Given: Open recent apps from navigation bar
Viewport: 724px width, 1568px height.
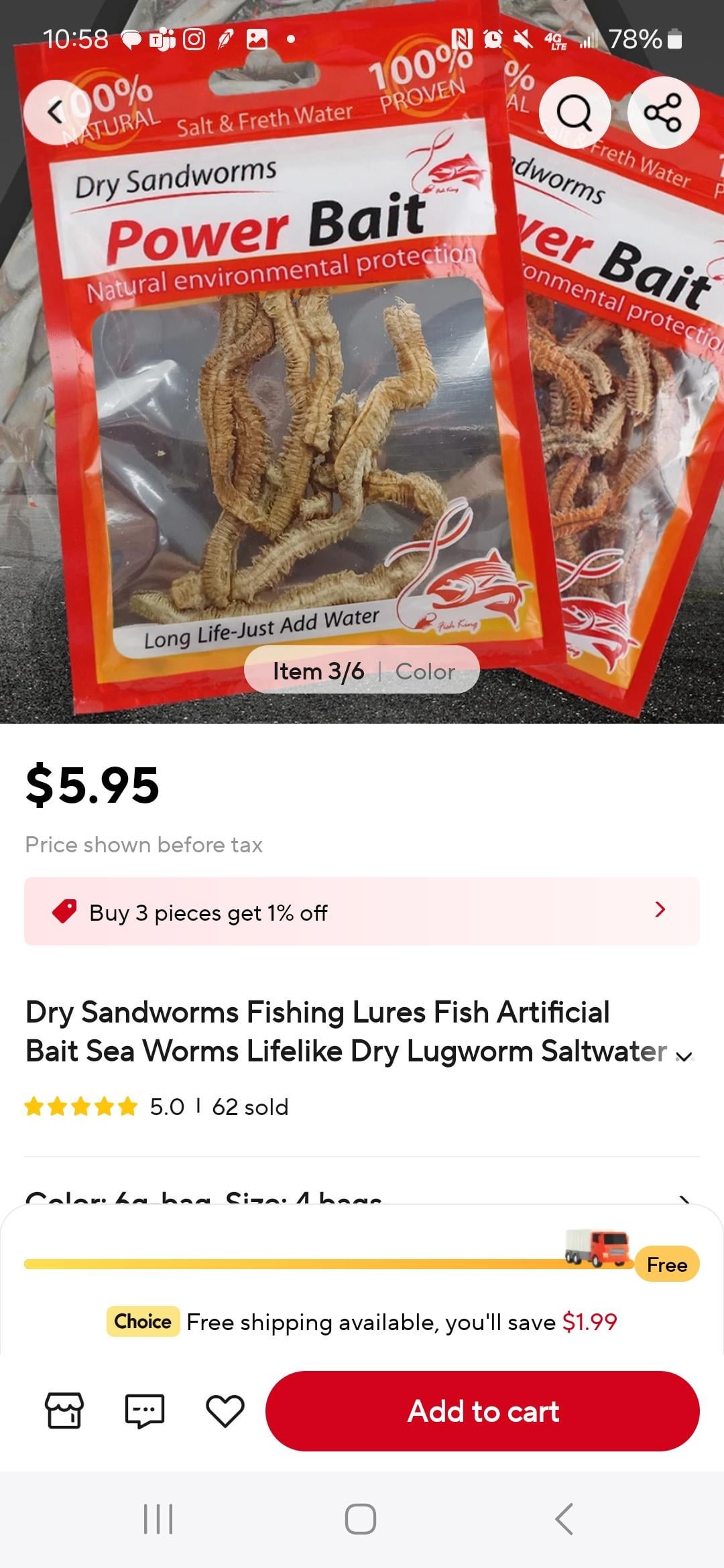Looking at the screenshot, I should [158, 1518].
